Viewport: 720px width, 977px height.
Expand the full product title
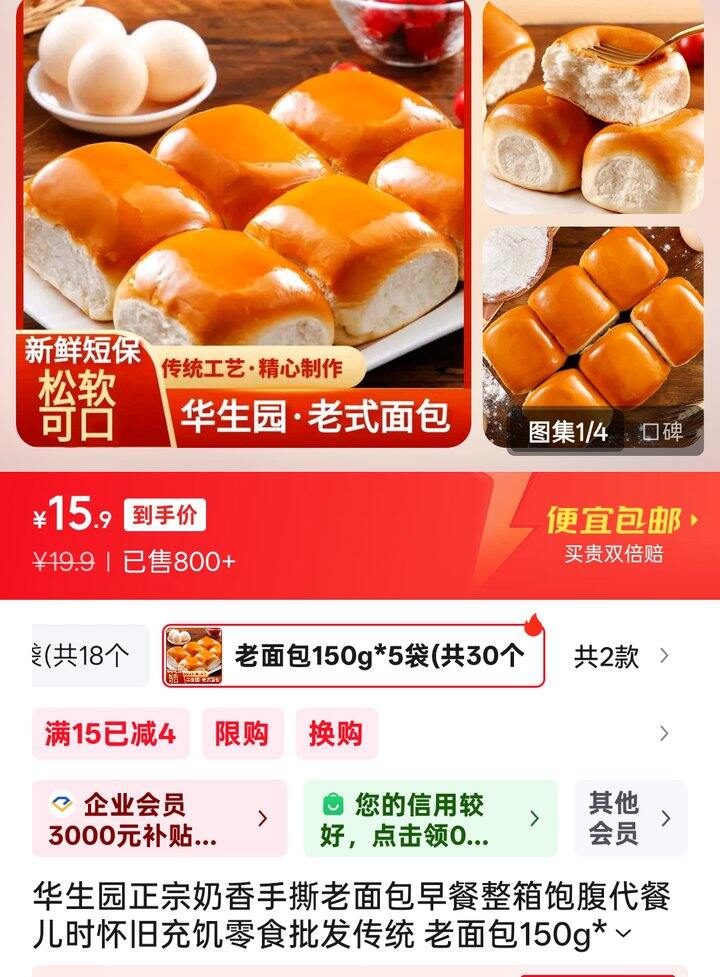[x=624, y=934]
